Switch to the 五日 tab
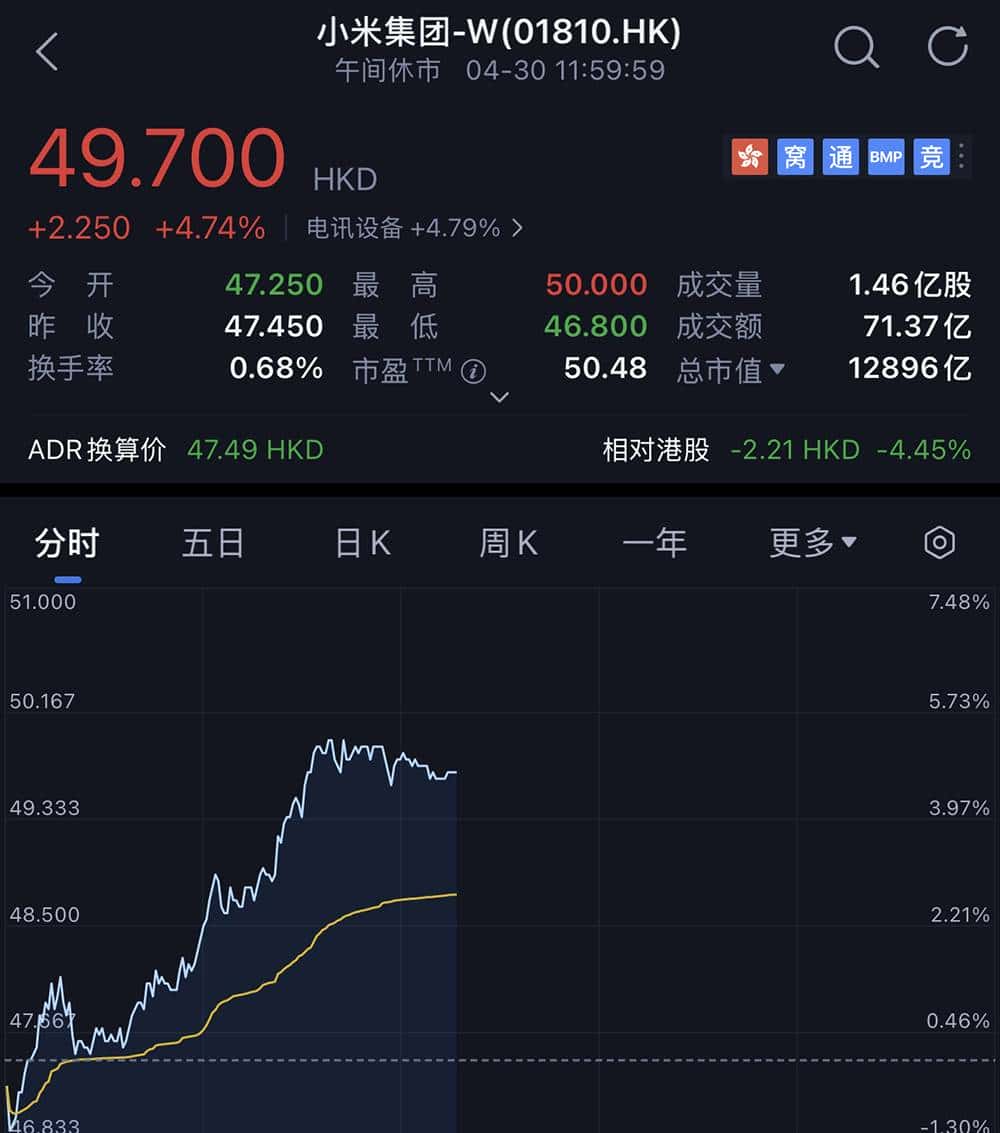The height and width of the screenshot is (1133, 1000). coord(213,541)
